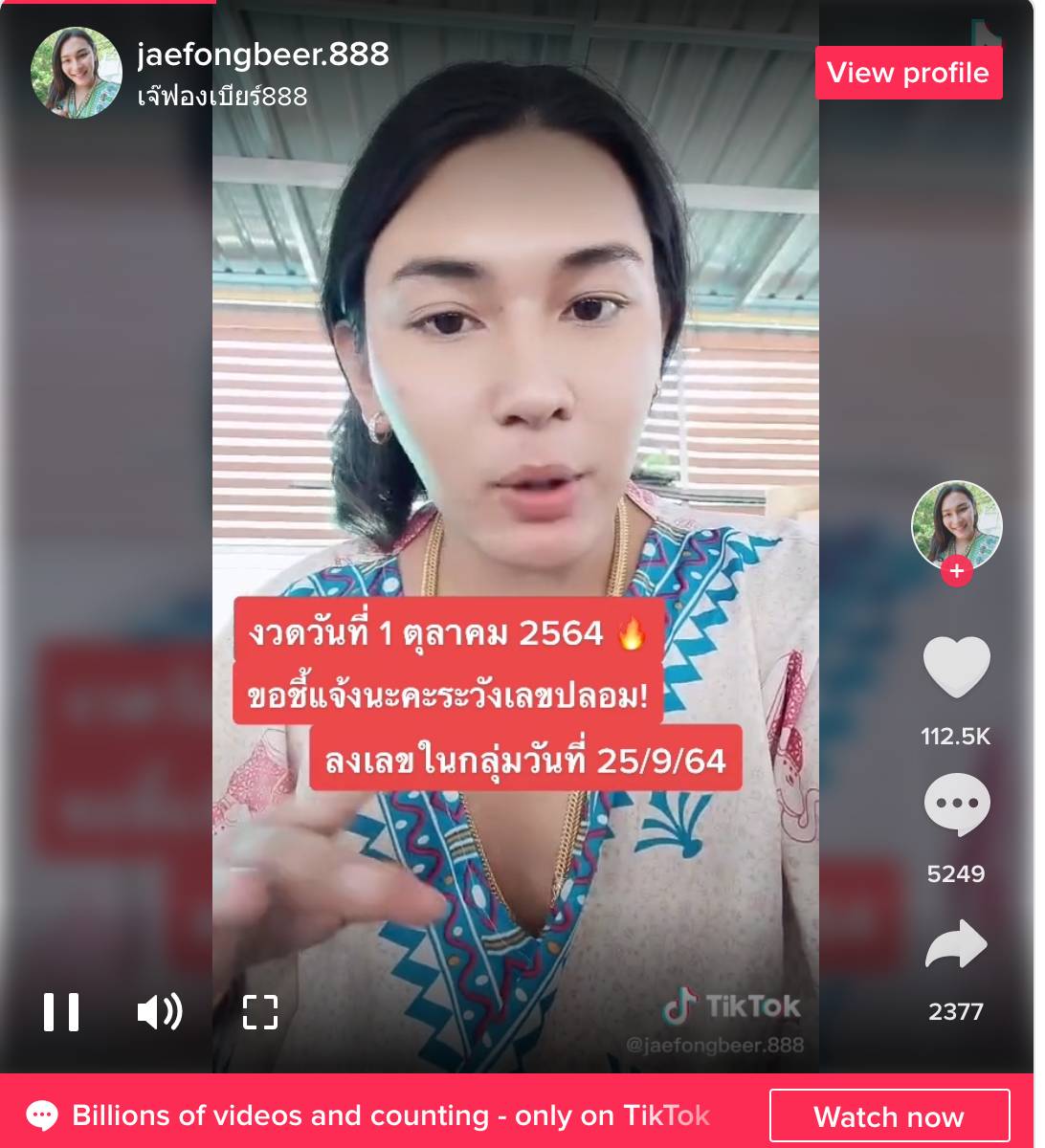
Task: Tap the View profile button
Action: click(907, 73)
